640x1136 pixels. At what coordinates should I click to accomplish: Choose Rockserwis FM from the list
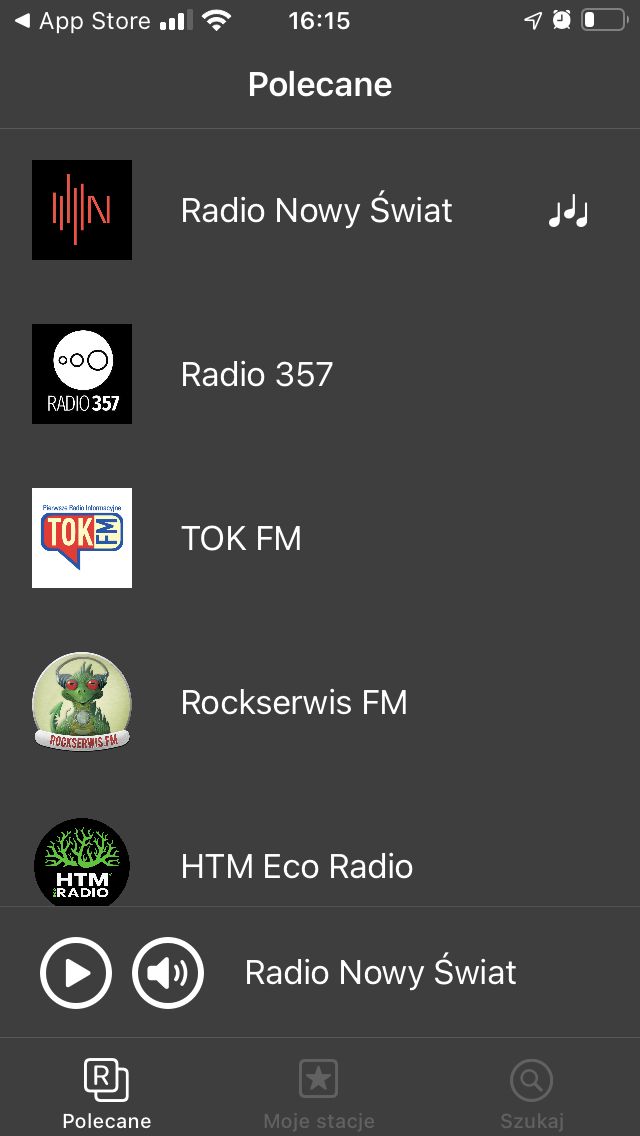coord(320,701)
